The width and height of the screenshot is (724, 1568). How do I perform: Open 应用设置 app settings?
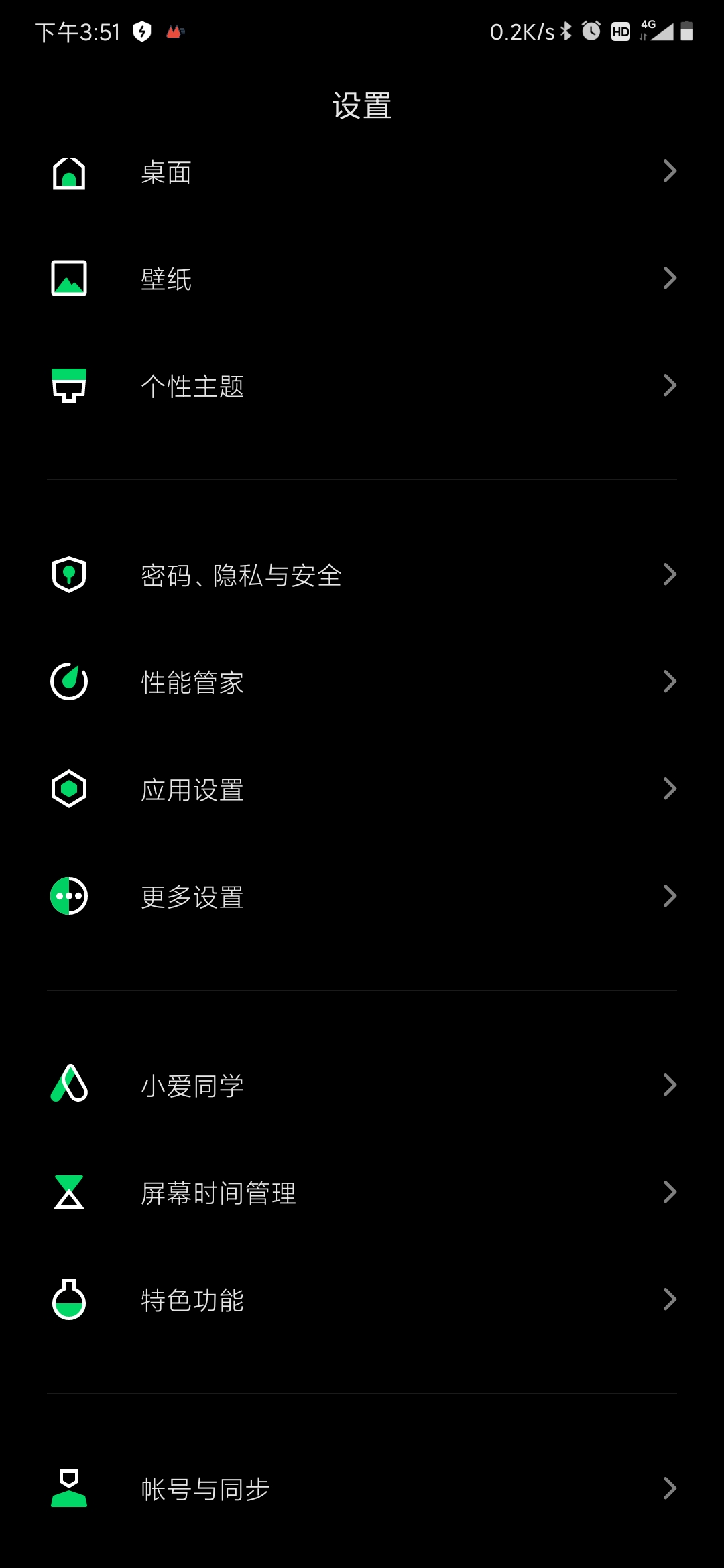click(362, 789)
